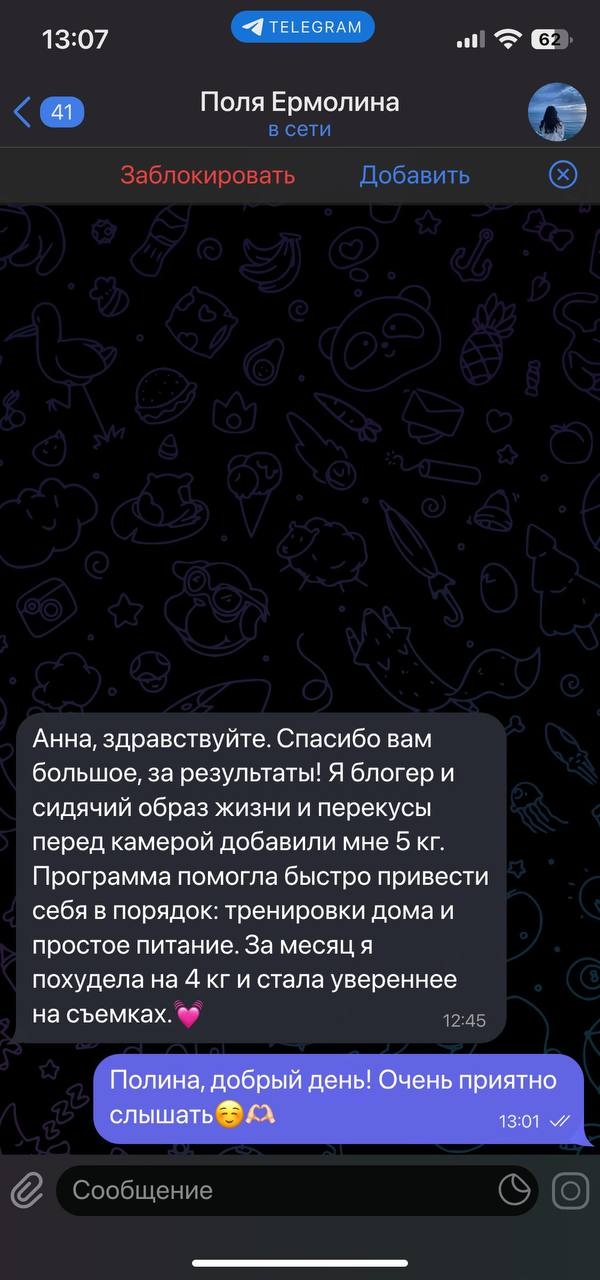Open Поля Ермолина's profile photo
This screenshot has height=1280, width=600.
point(556,112)
